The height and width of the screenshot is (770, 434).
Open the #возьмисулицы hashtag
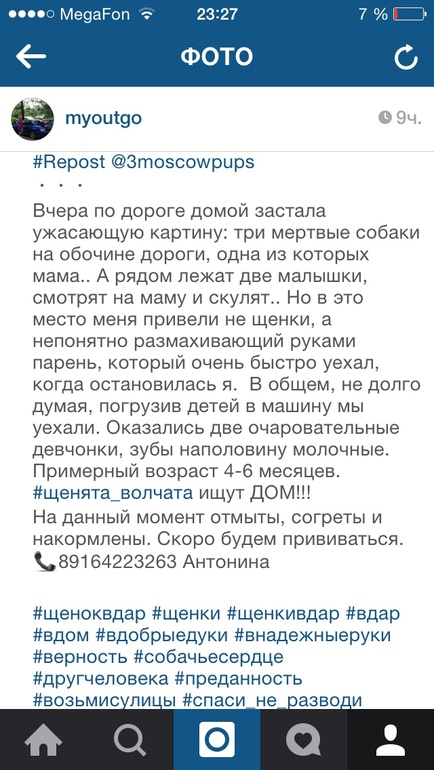point(105,700)
